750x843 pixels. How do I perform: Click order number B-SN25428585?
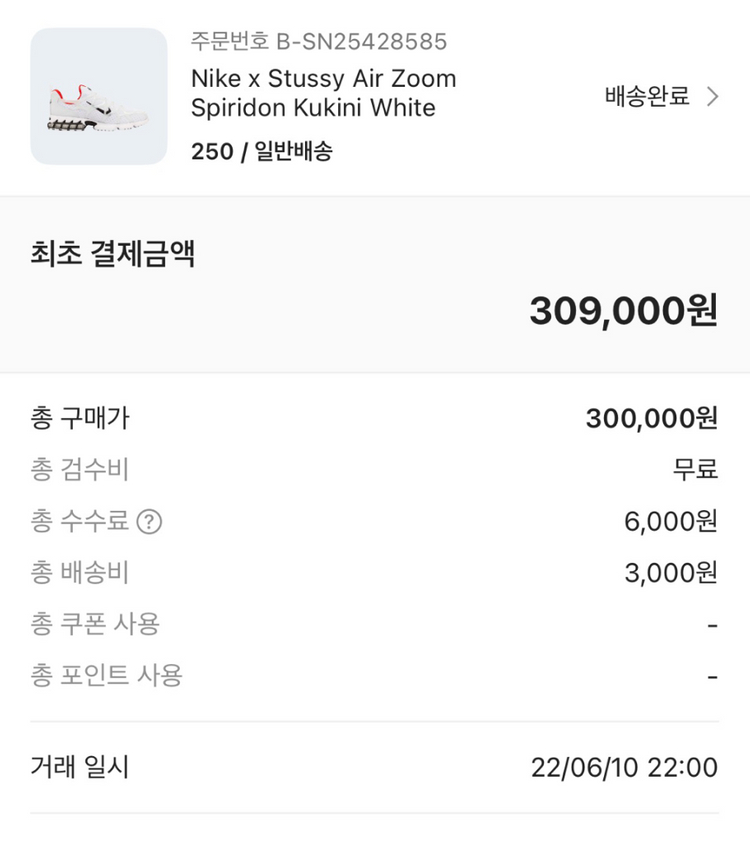[x=316, y=42]
